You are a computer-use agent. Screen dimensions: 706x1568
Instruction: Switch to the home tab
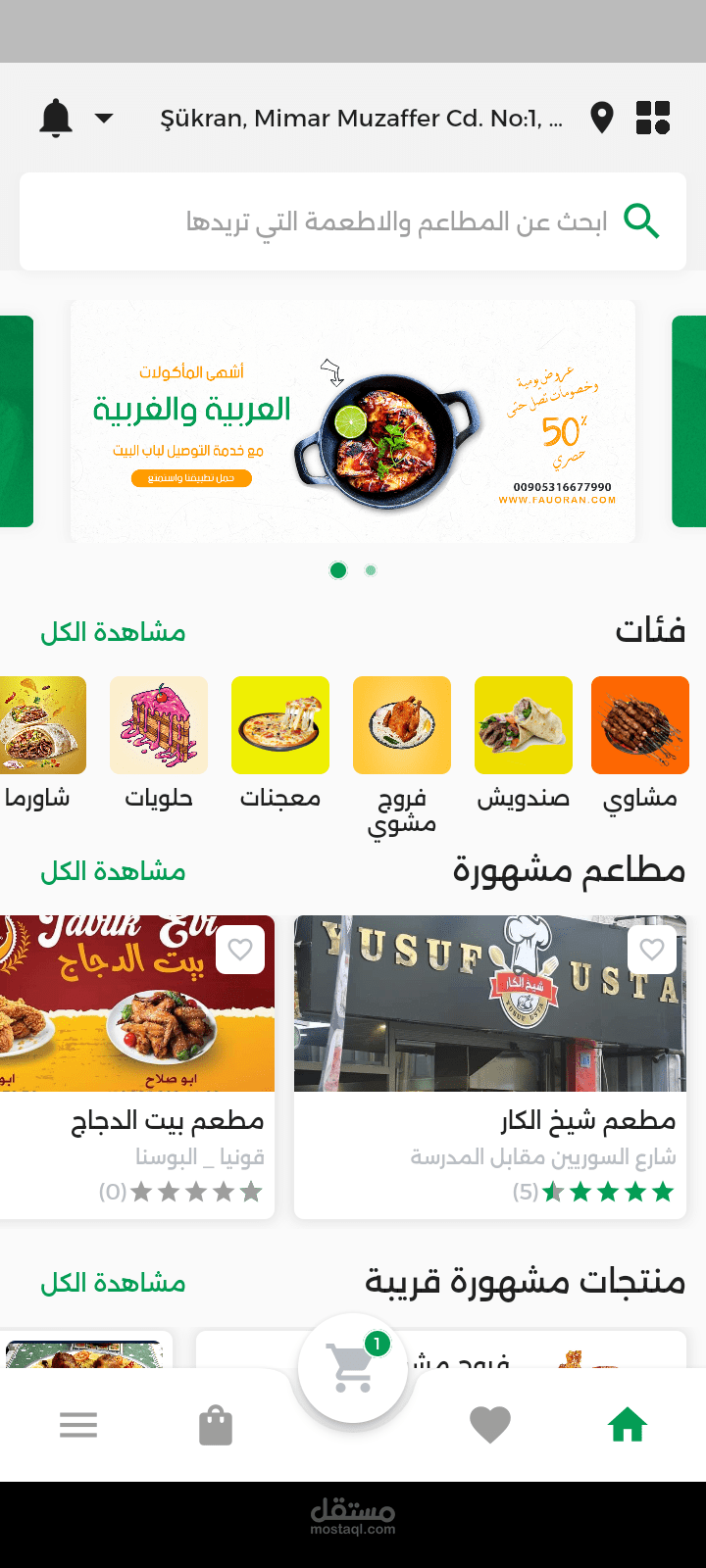627,1424
